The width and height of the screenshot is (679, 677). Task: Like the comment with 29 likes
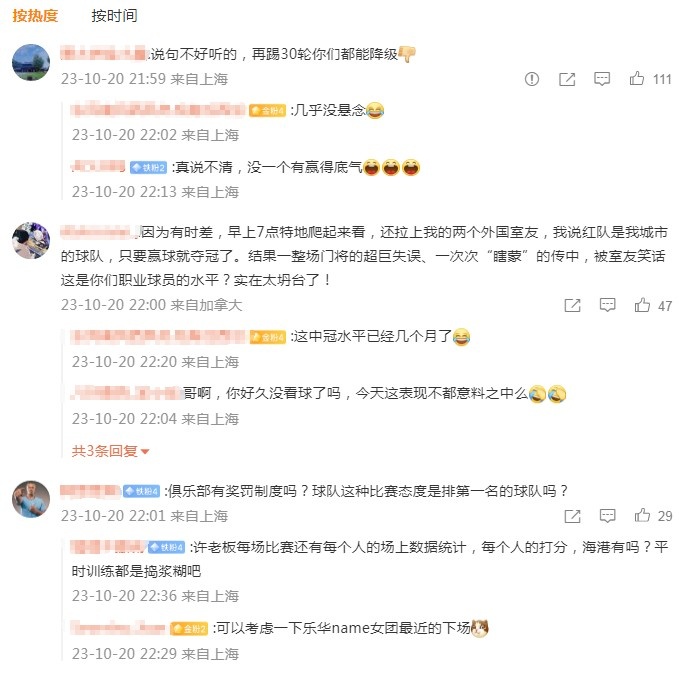click(x=643, y=516)
